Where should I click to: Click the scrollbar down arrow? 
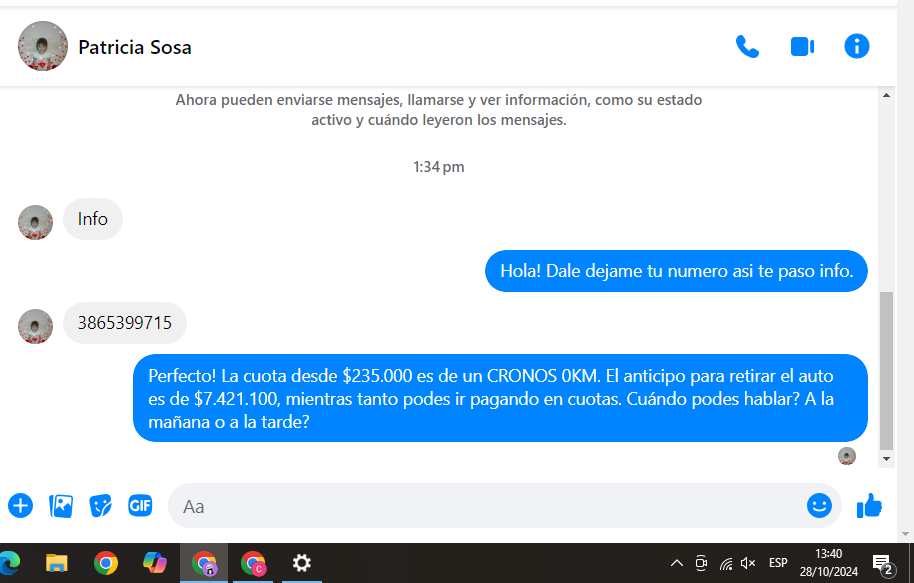click(x=886, y=458)
